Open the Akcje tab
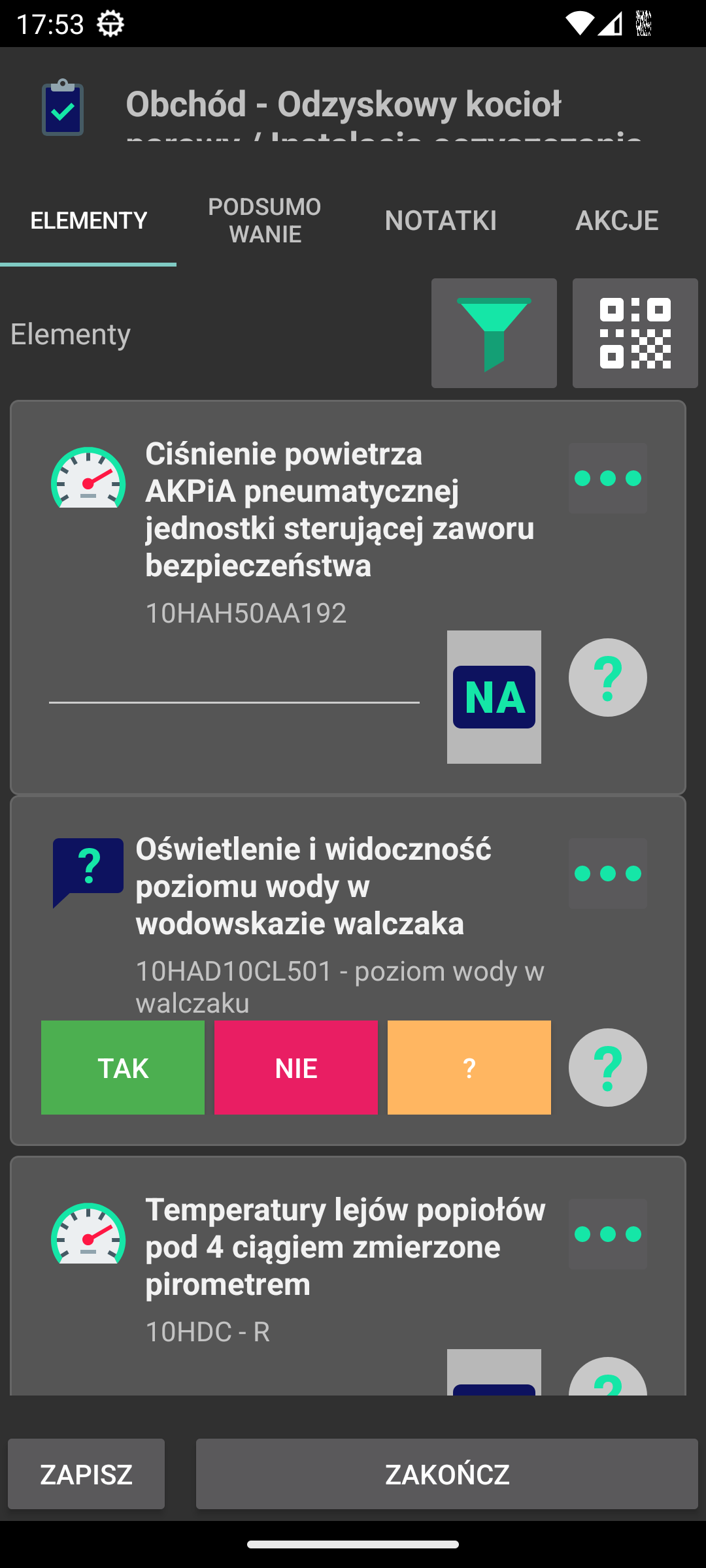Viewport: 706px width, 1568px height. [x=616, y=220]
